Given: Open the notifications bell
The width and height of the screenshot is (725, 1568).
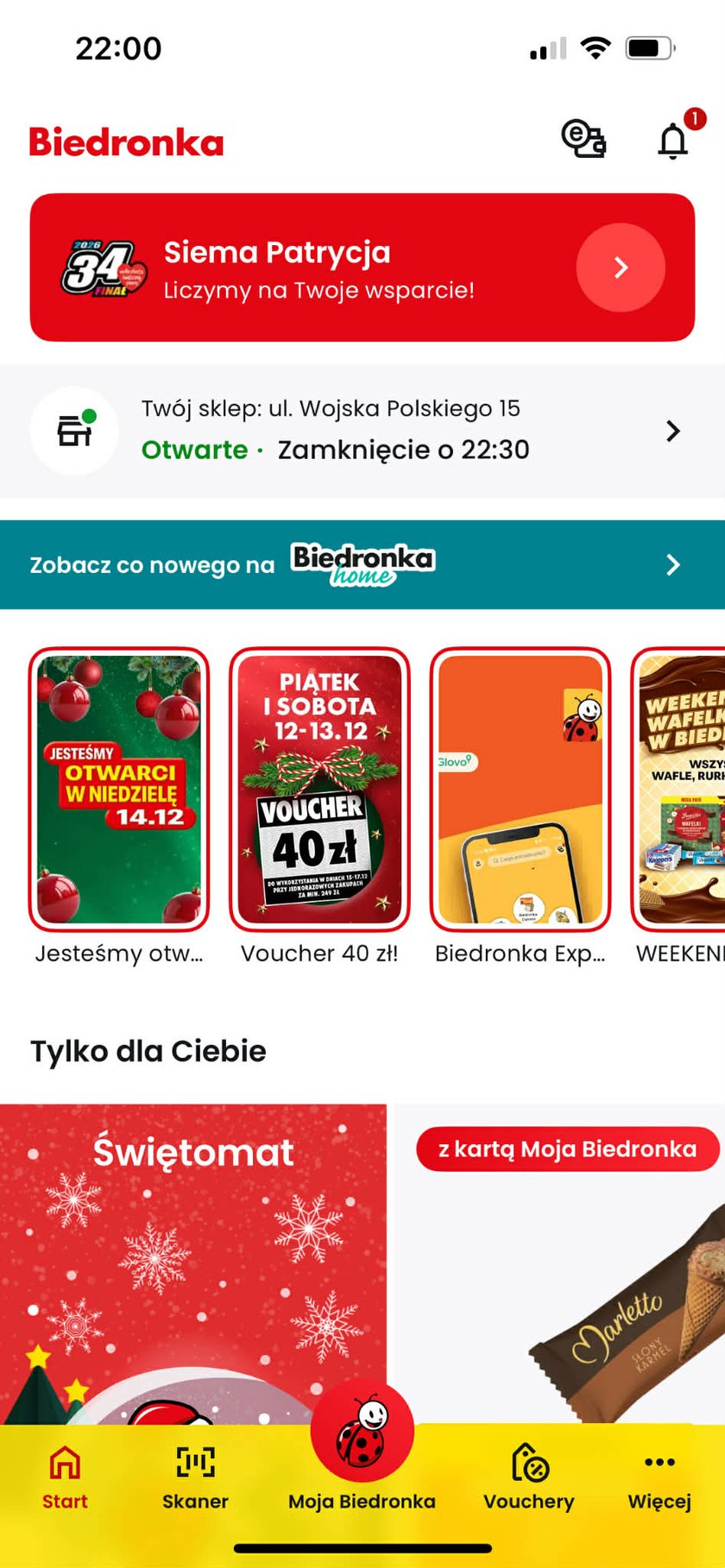Looking at the screenshot, I should [x=674, y=139].
